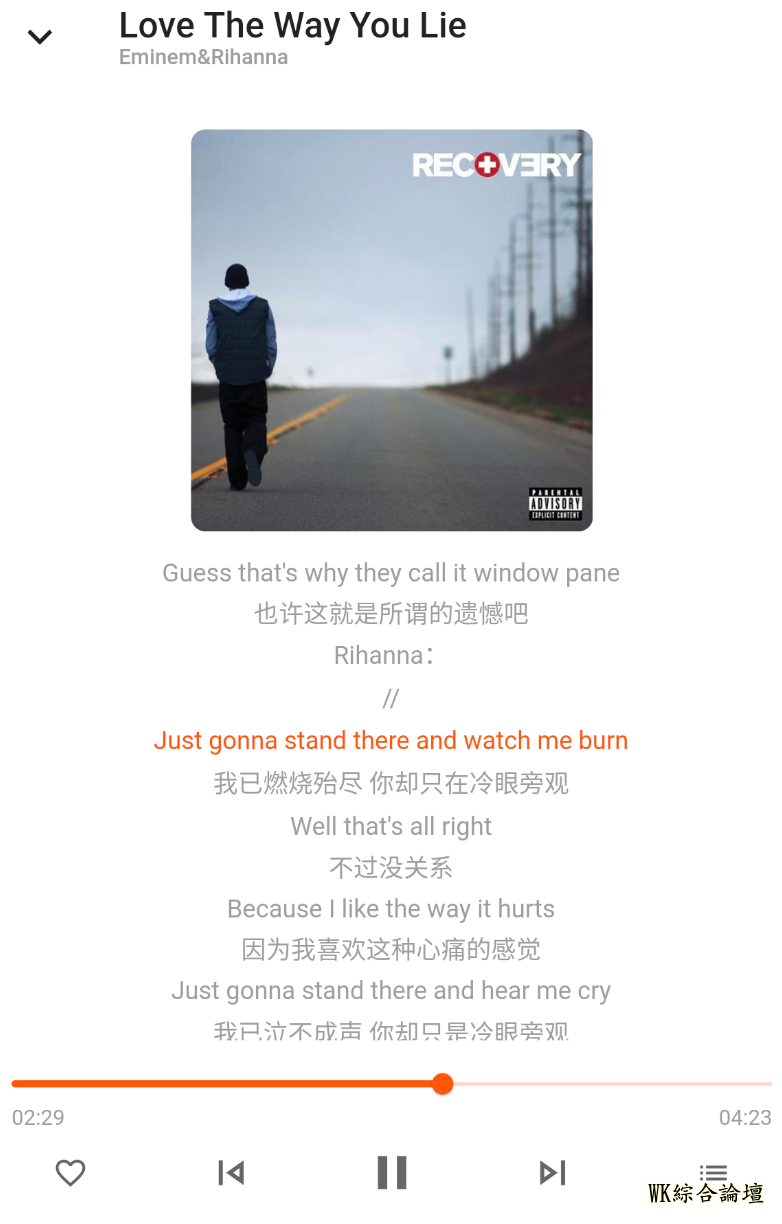Open the playlist queue
This screenshot has width=782, height=1224.
click(713, 1172)
